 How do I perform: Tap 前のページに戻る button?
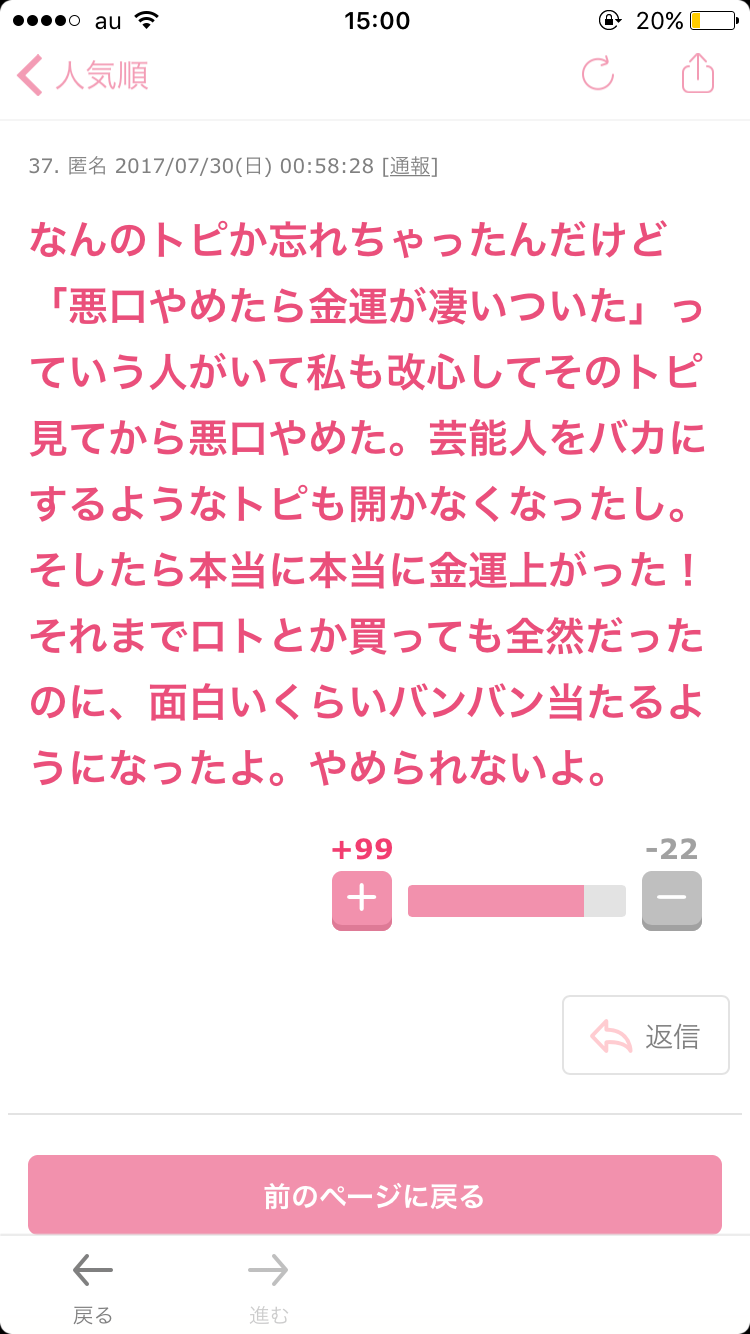[x=375, y=1195]
